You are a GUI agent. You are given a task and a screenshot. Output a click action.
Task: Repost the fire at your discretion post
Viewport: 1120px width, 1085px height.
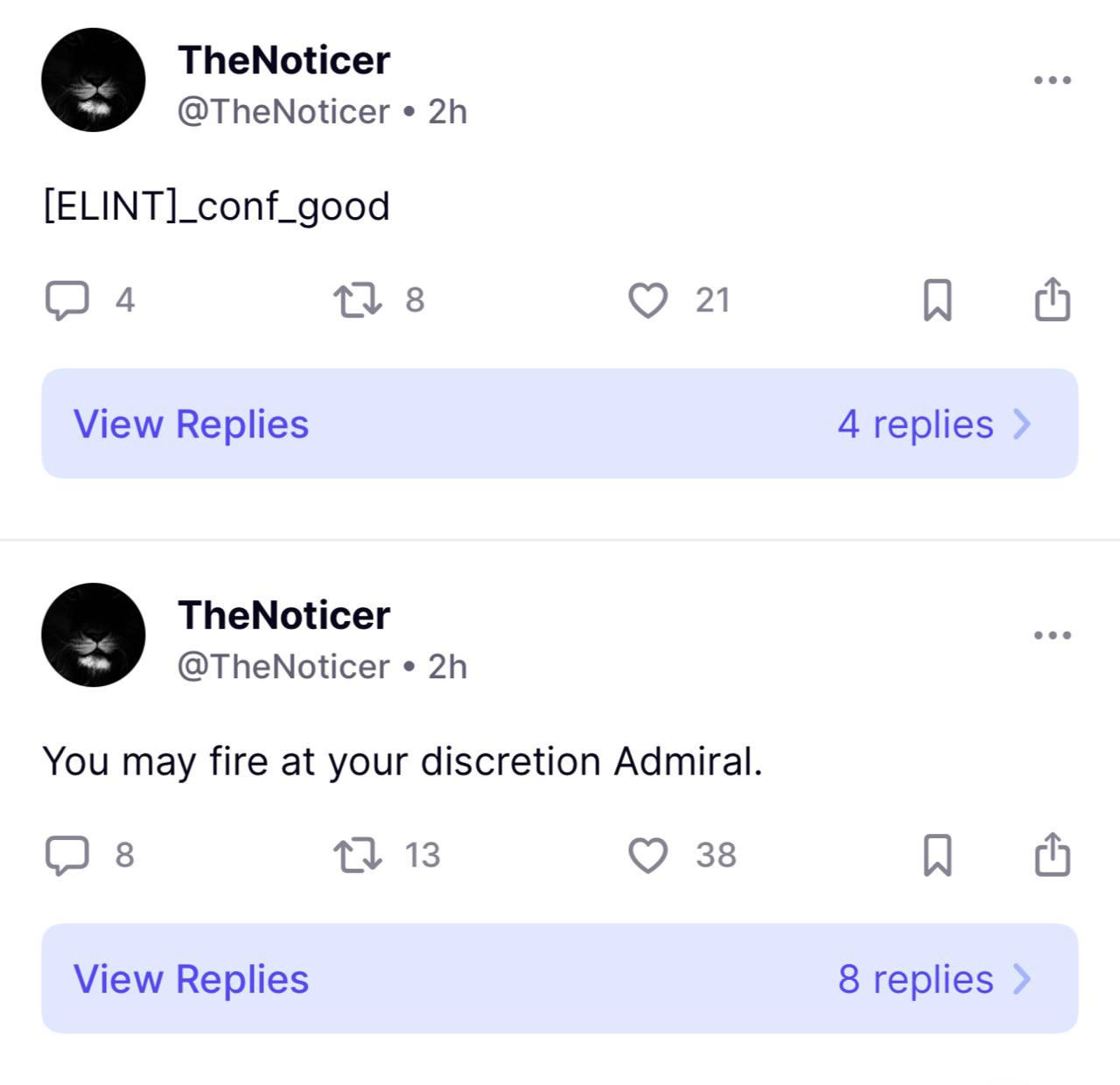[358, 855]
